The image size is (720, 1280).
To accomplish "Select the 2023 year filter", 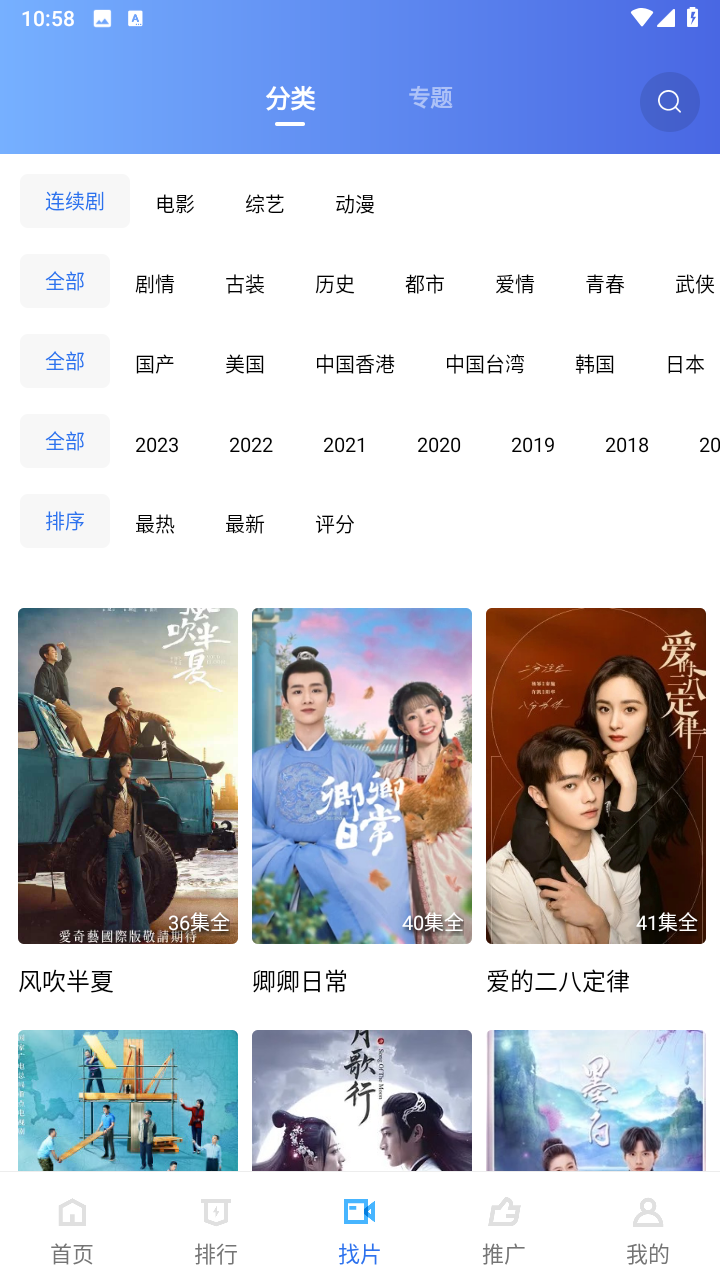I will point(157,443).
